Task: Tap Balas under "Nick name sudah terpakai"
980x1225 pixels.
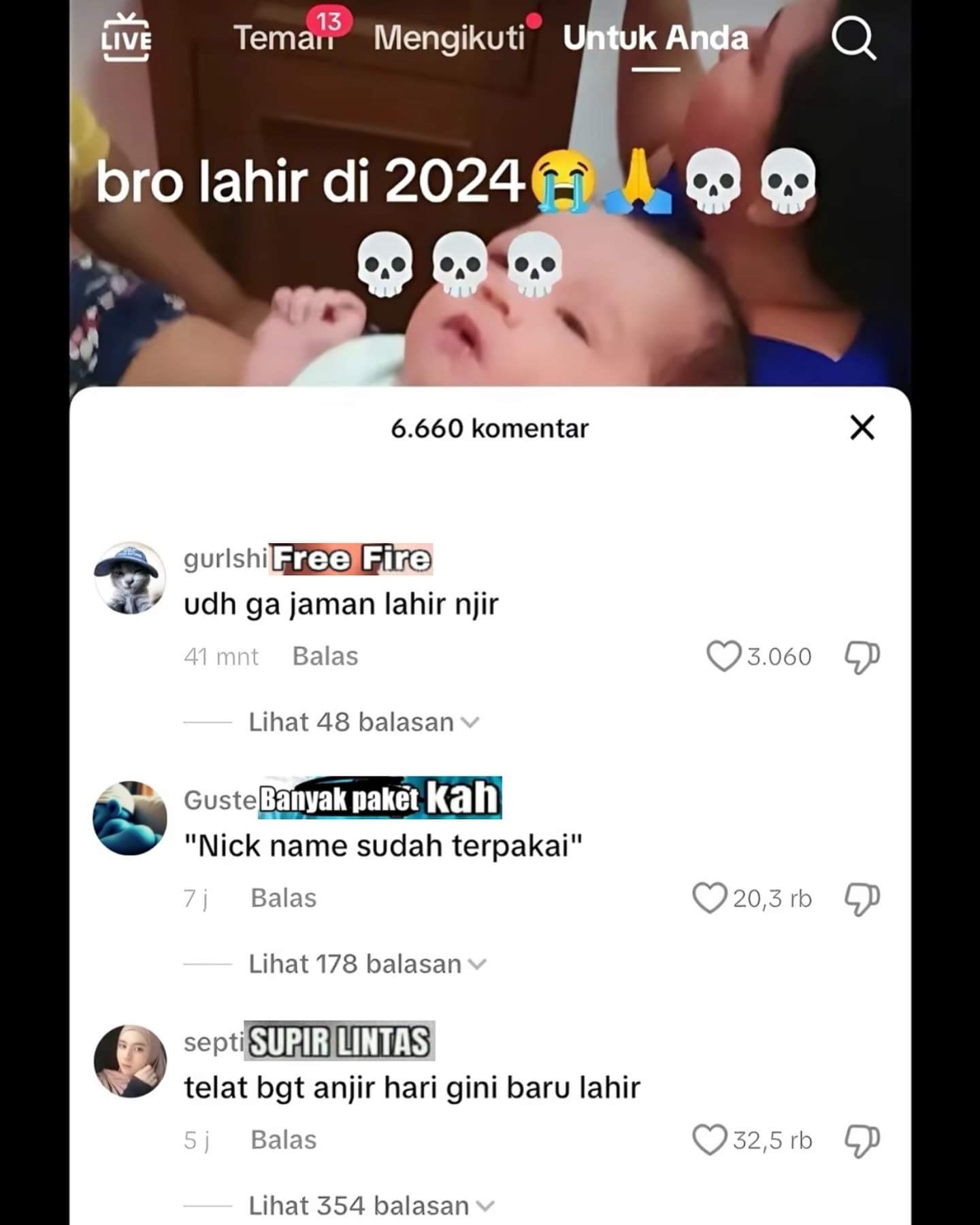Action: click(x=283, y=898)
